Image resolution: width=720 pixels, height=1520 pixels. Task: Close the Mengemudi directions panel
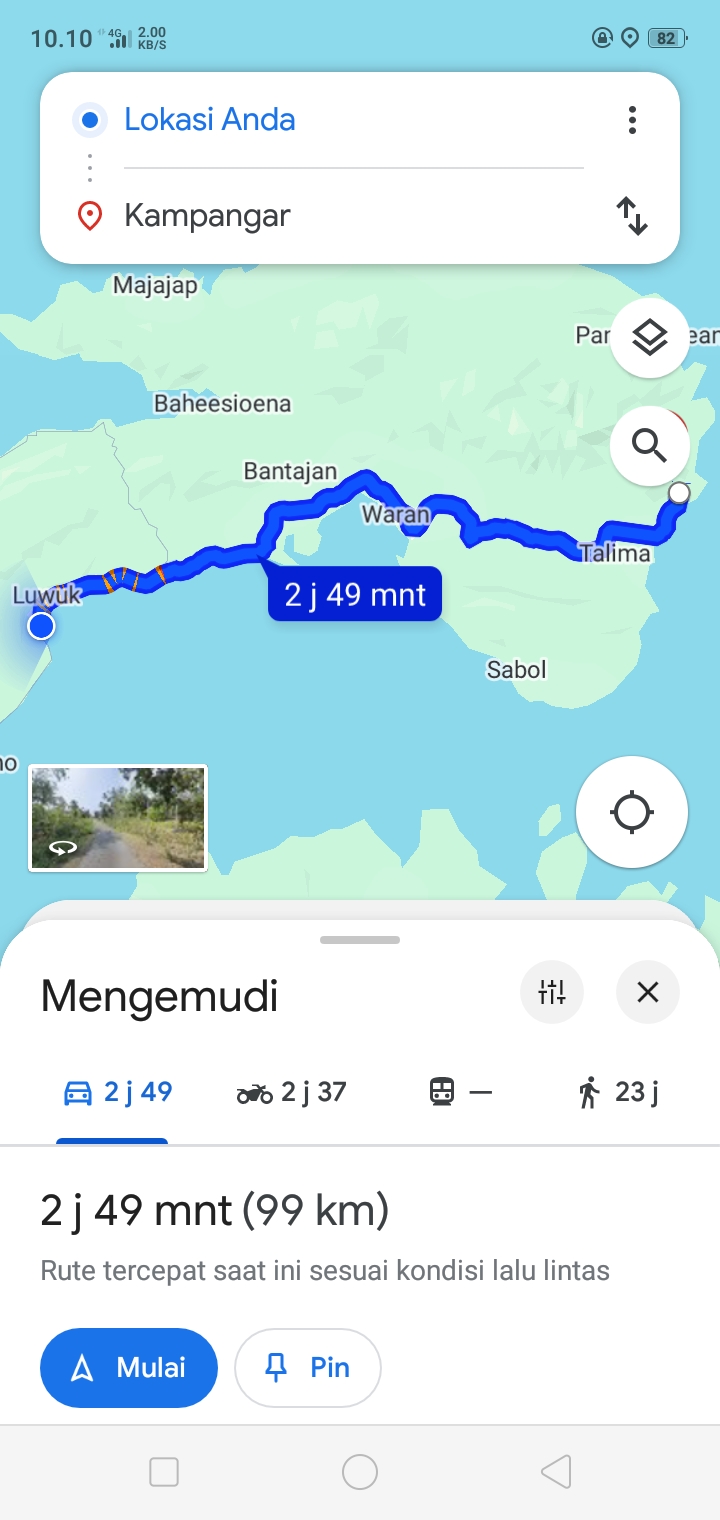pyautogui.click(x=648, y=992)
